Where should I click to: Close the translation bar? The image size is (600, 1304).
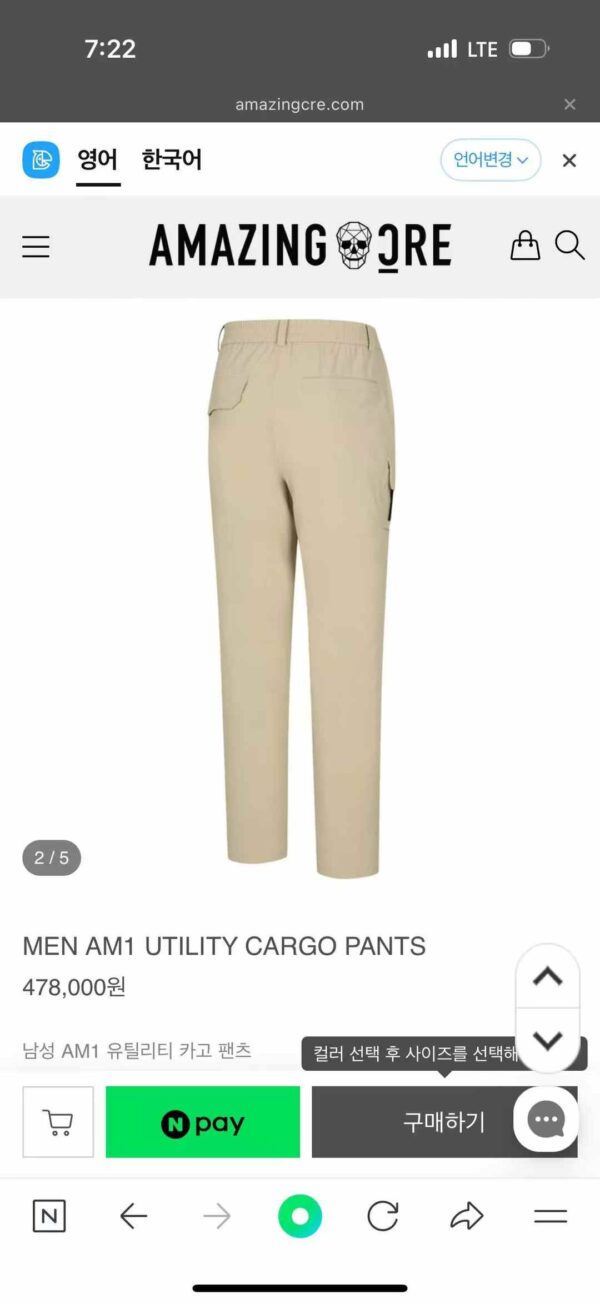tap(569, 160)
